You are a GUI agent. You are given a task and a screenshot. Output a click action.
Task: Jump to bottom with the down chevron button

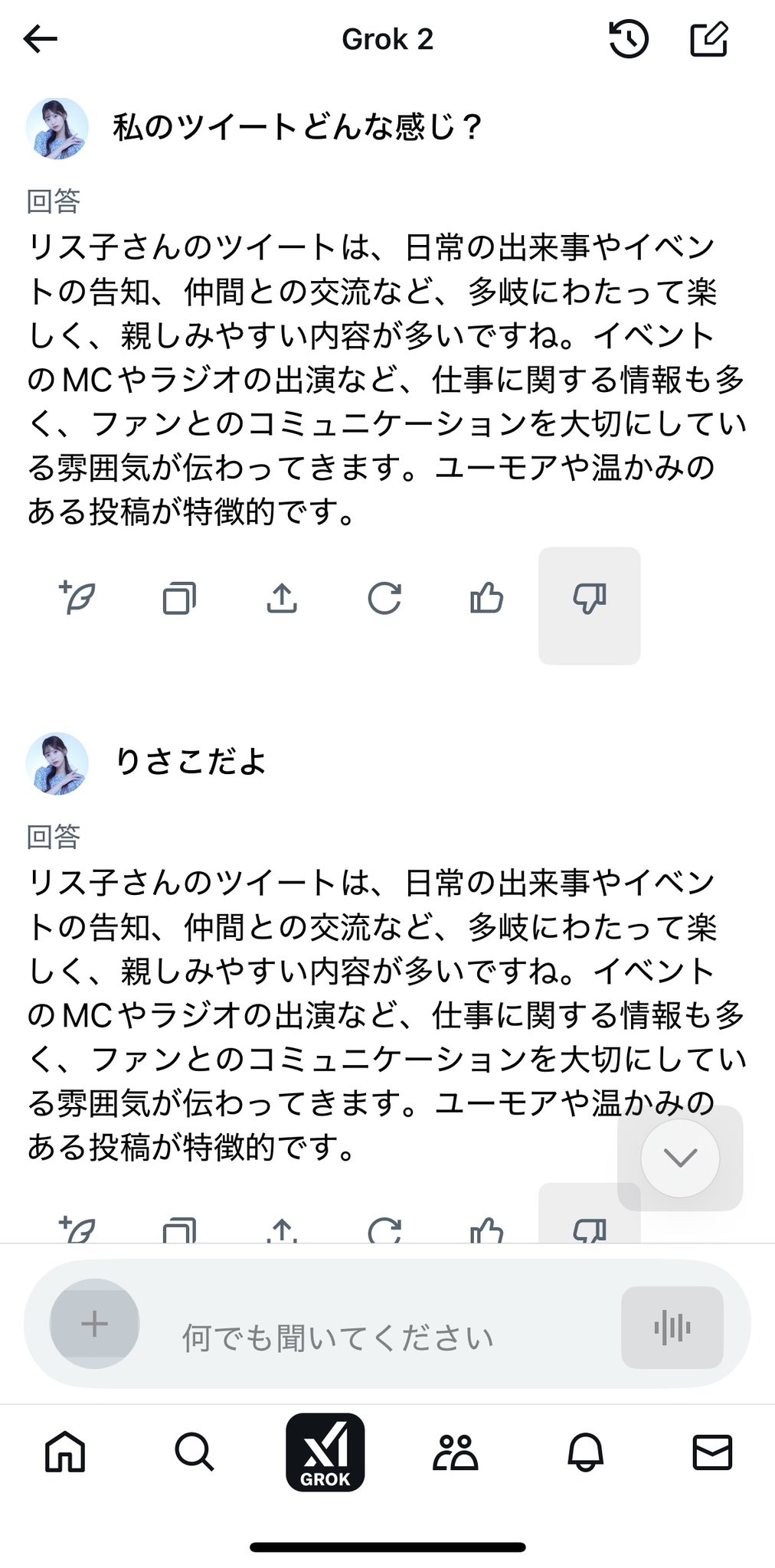(680, 1158)
